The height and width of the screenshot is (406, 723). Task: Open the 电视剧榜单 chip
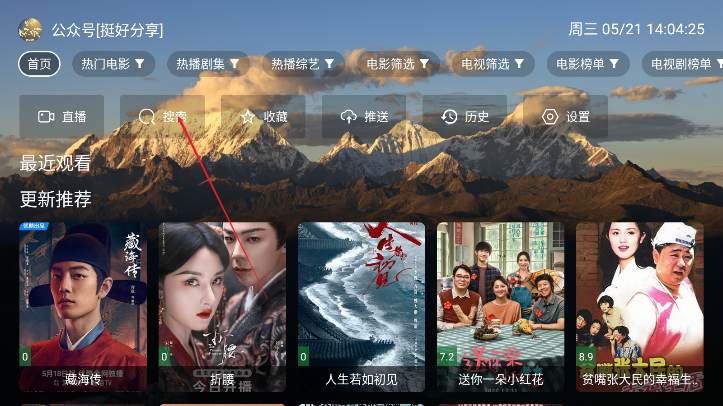pos(684,64)
